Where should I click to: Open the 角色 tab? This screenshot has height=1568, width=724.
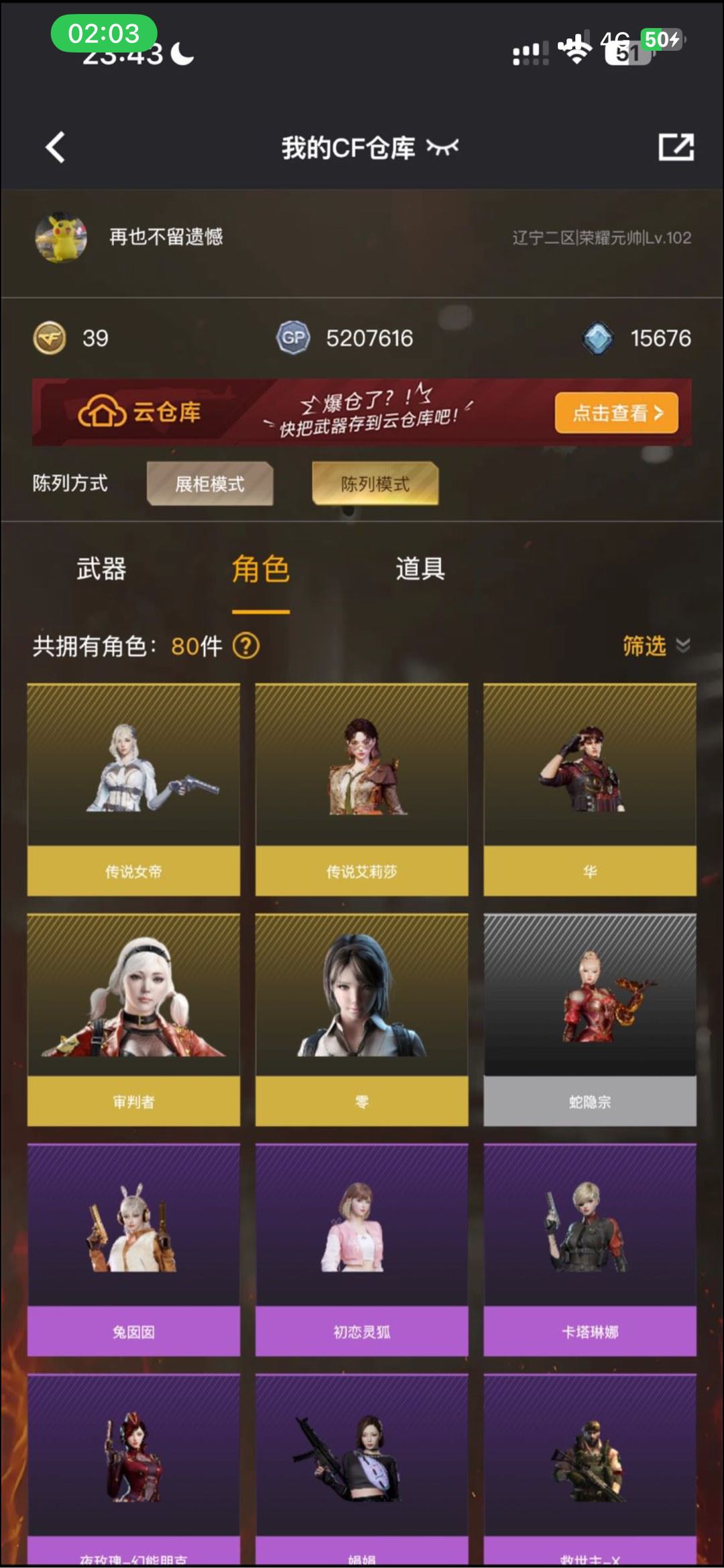[x=261, y=570]
